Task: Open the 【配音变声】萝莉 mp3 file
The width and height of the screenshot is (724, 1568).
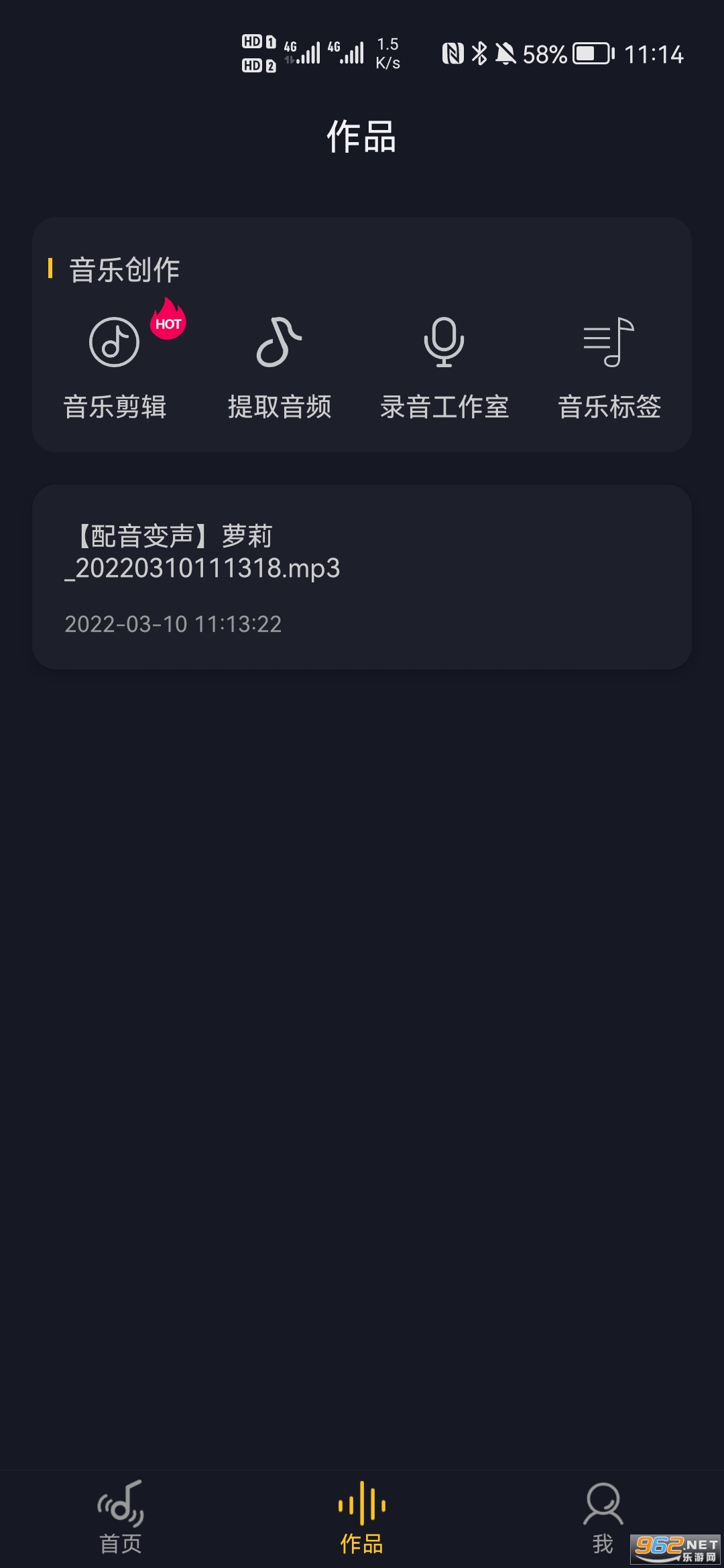Action: coord(362,576)
